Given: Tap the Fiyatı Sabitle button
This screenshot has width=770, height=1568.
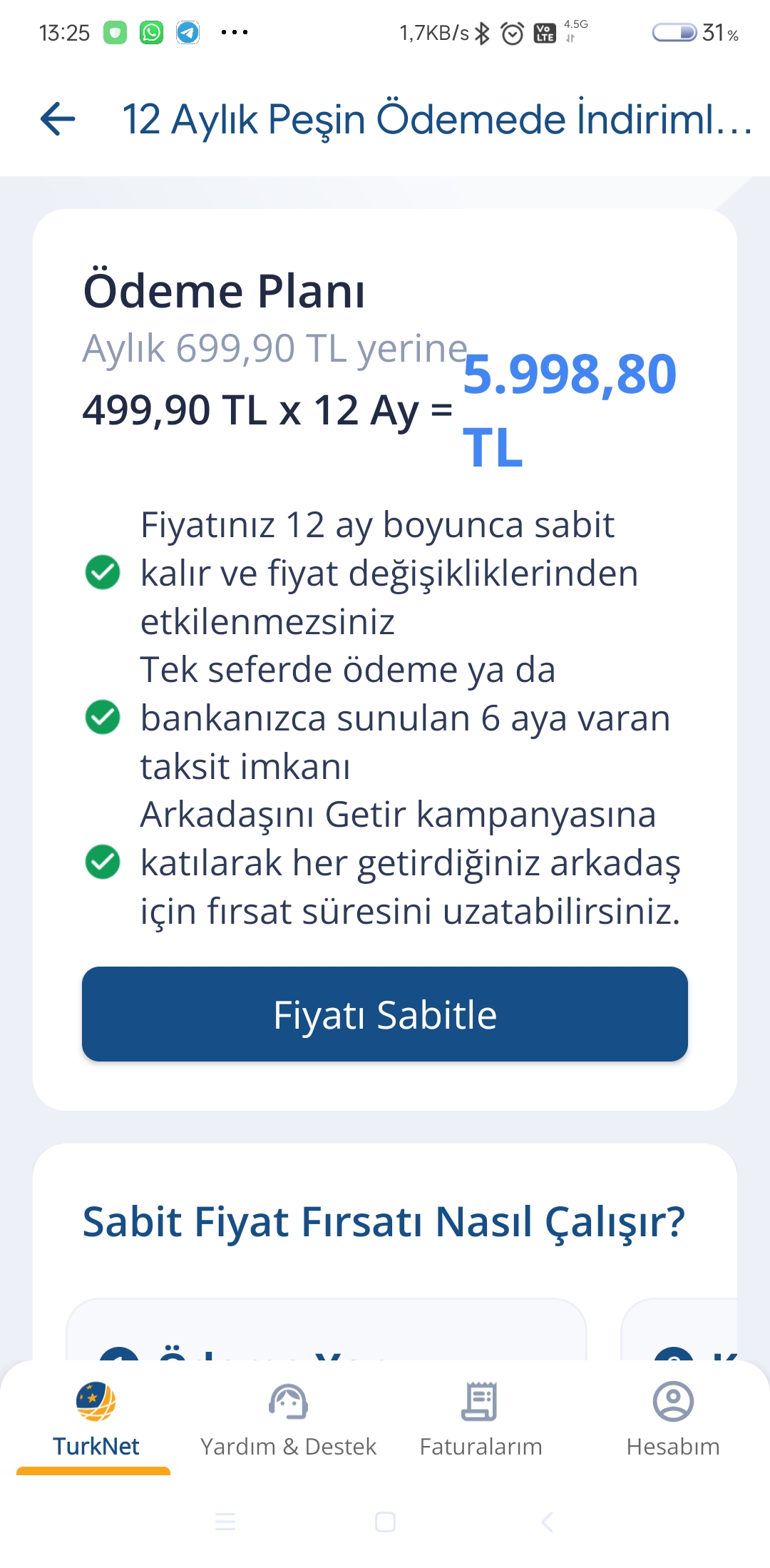Looking at the screenshot, I should [x=385, y=1014].
